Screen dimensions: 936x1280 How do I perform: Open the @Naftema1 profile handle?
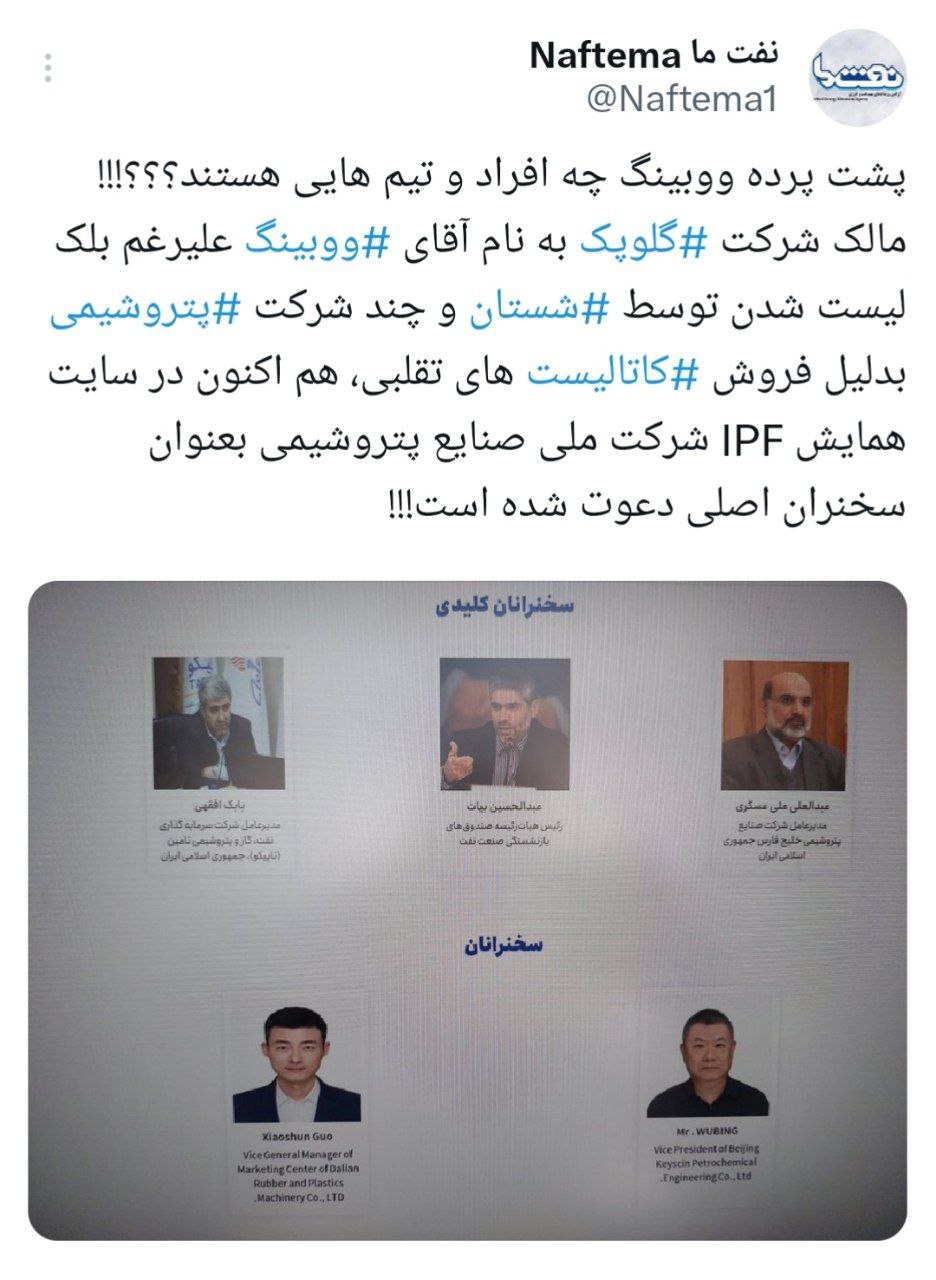click(x=682, y=100)
